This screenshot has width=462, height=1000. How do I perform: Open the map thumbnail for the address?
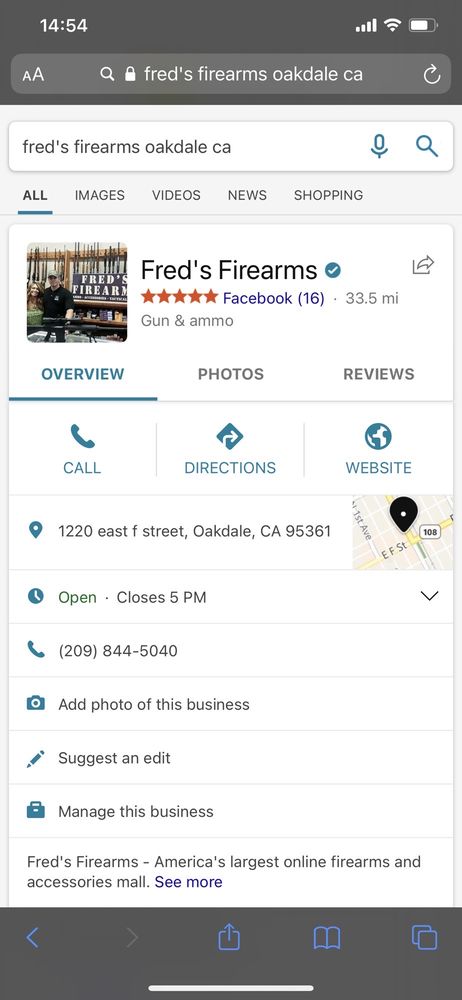coord(403,533)
